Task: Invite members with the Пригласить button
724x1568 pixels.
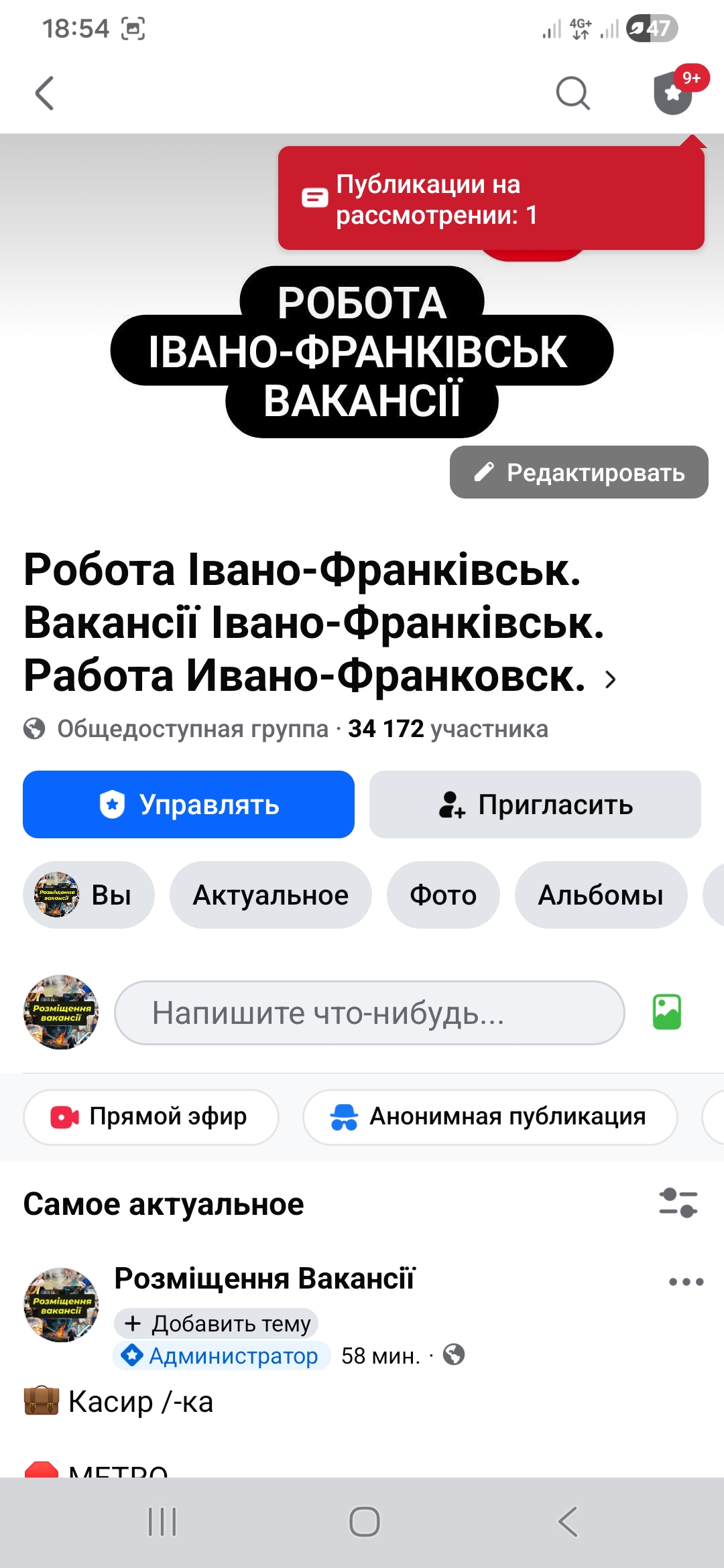Action: (534, 805)
